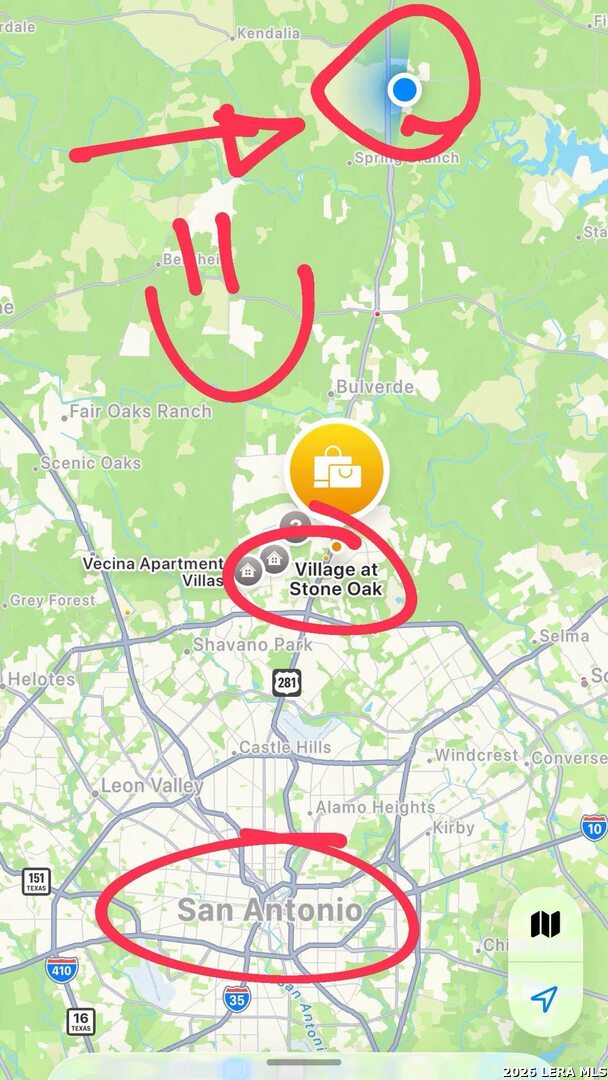Open the Village at Stone Oak shopping pin

click(x=336, y=468)
